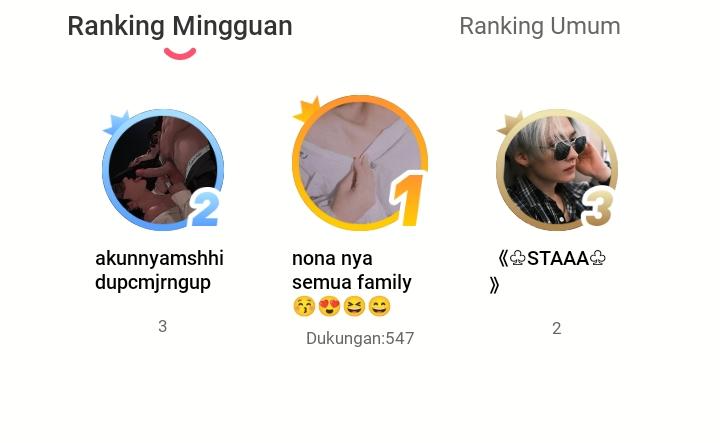720x443 pixels.
Task: View rank 2 user akunnyamshhidupcmjrngup
Action: [x=162, y=169]
